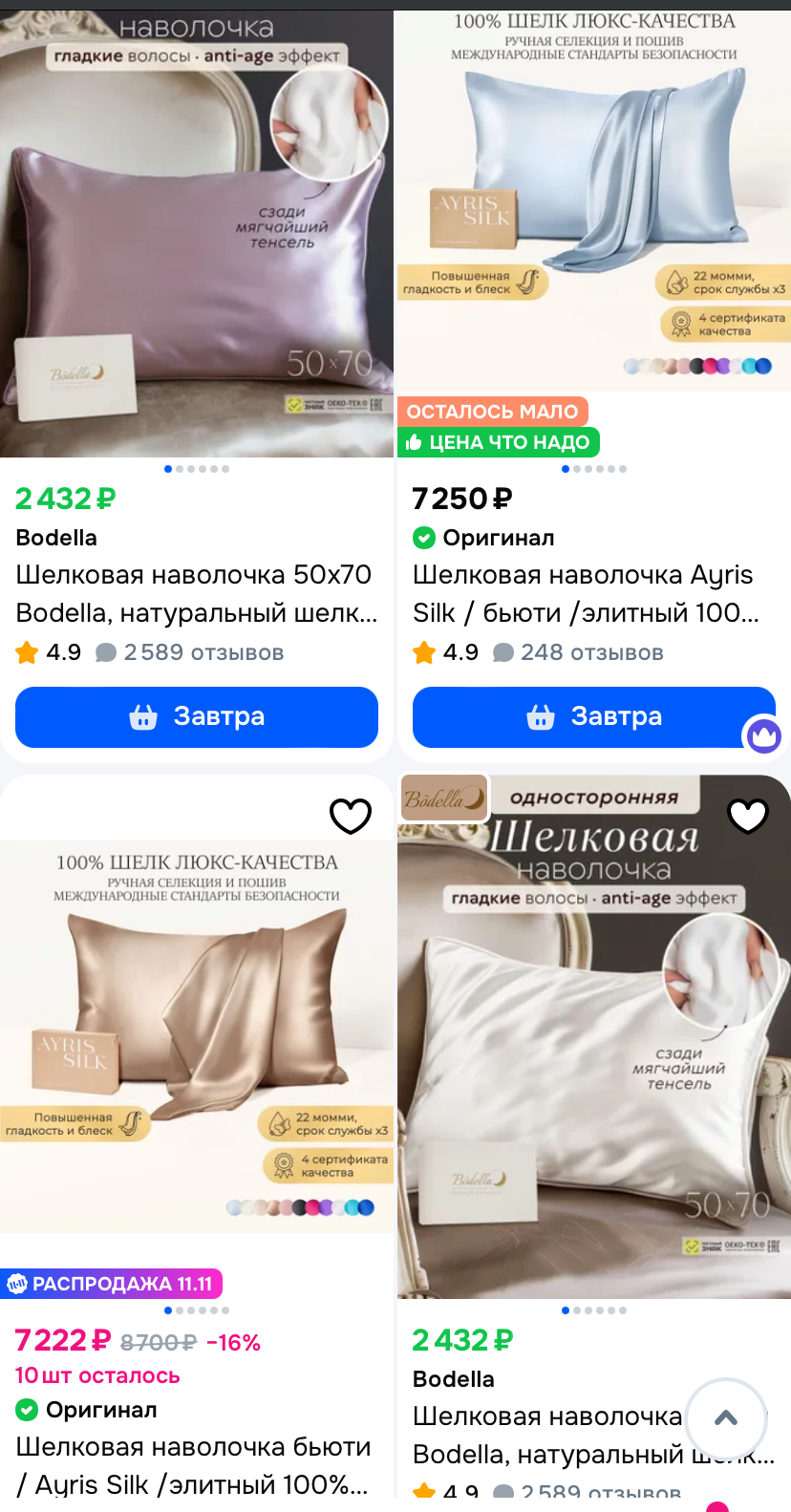Add lilac Bodella pillowcase to cart for Завтра
Image resolution: width=791 pixels, height=1512 pixels.
tap(197, 716)
